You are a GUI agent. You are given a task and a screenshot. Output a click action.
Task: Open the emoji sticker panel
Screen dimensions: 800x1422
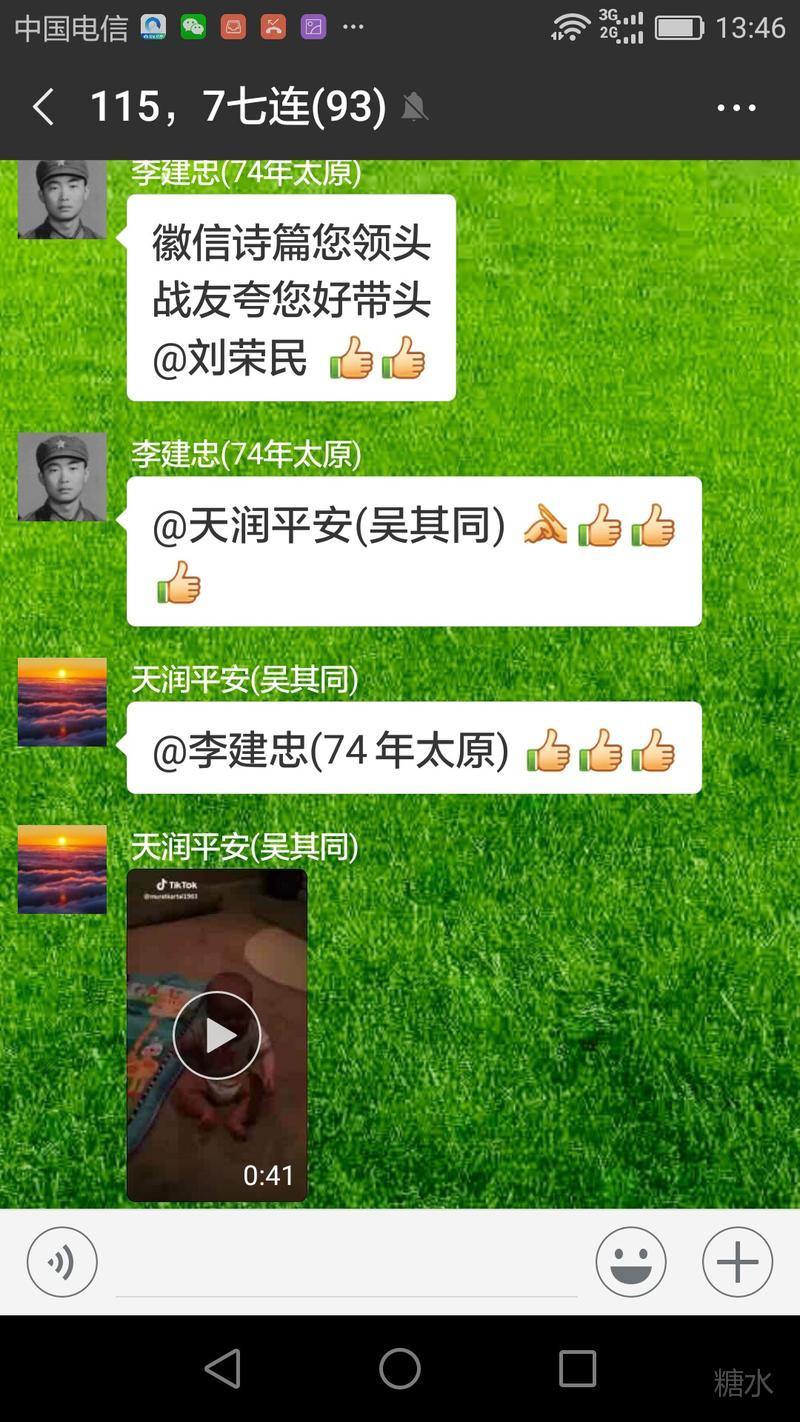pos(631,1262)
